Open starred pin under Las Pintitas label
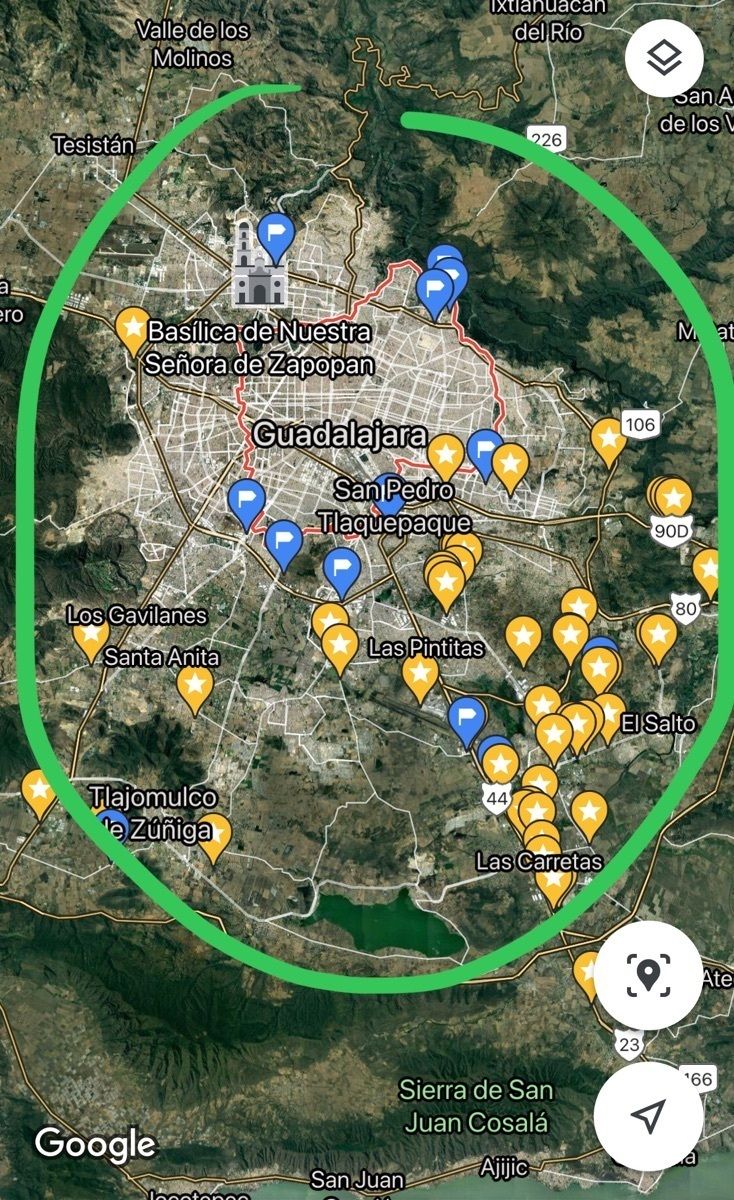The width and height of the screenshot is (734, 1200). pos(420,674)
